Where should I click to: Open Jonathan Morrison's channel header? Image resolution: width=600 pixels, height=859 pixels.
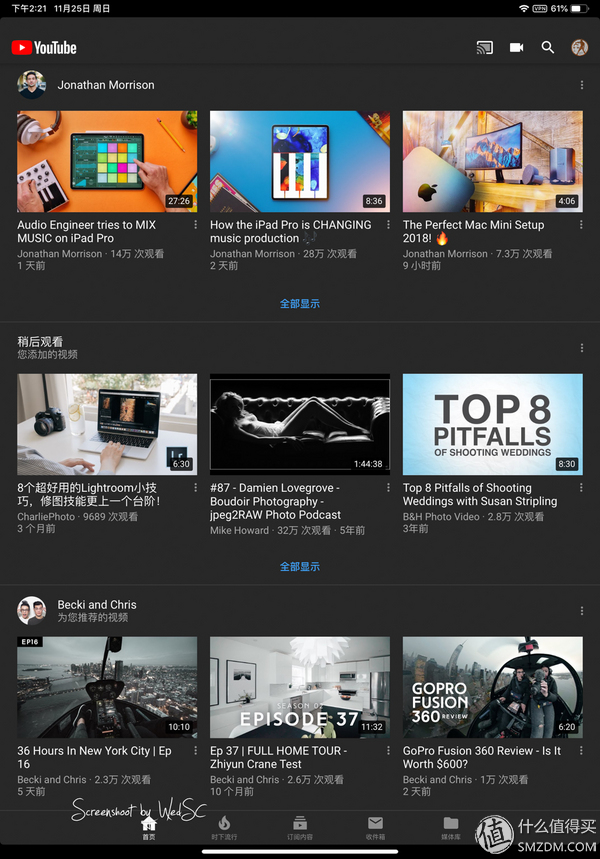pyautogui.click(x=105, y=85)
